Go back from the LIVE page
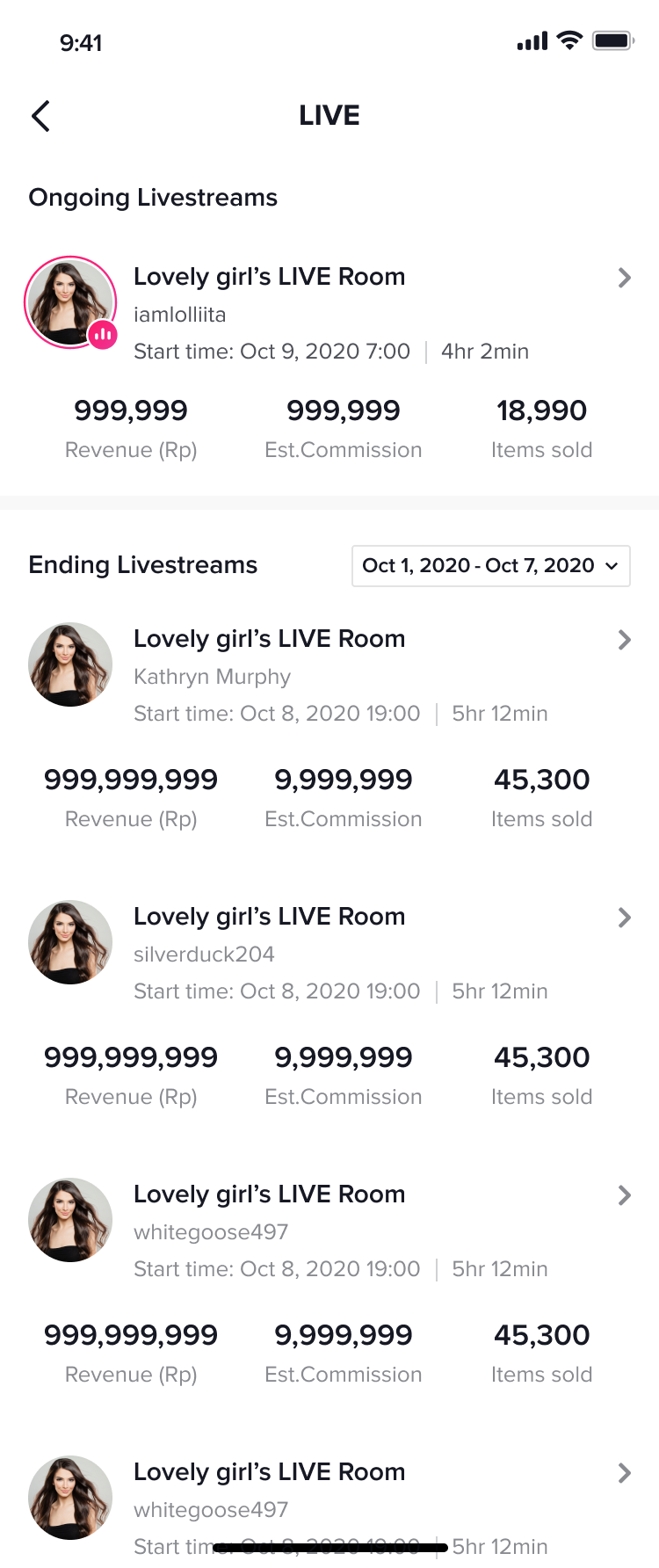 pos(40,116)
